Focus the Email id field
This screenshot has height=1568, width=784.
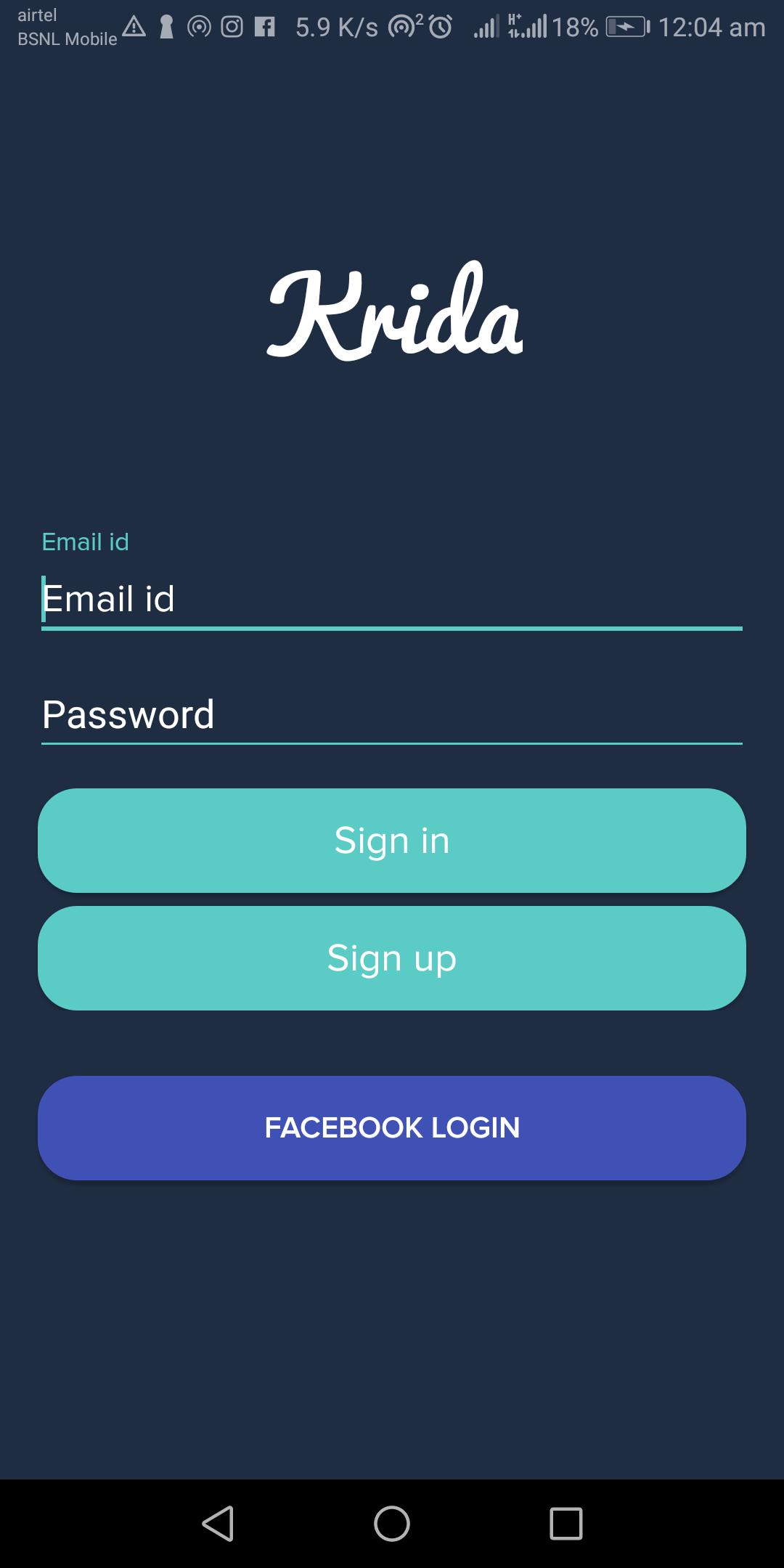pyautogui.click(x=392, y=600)
